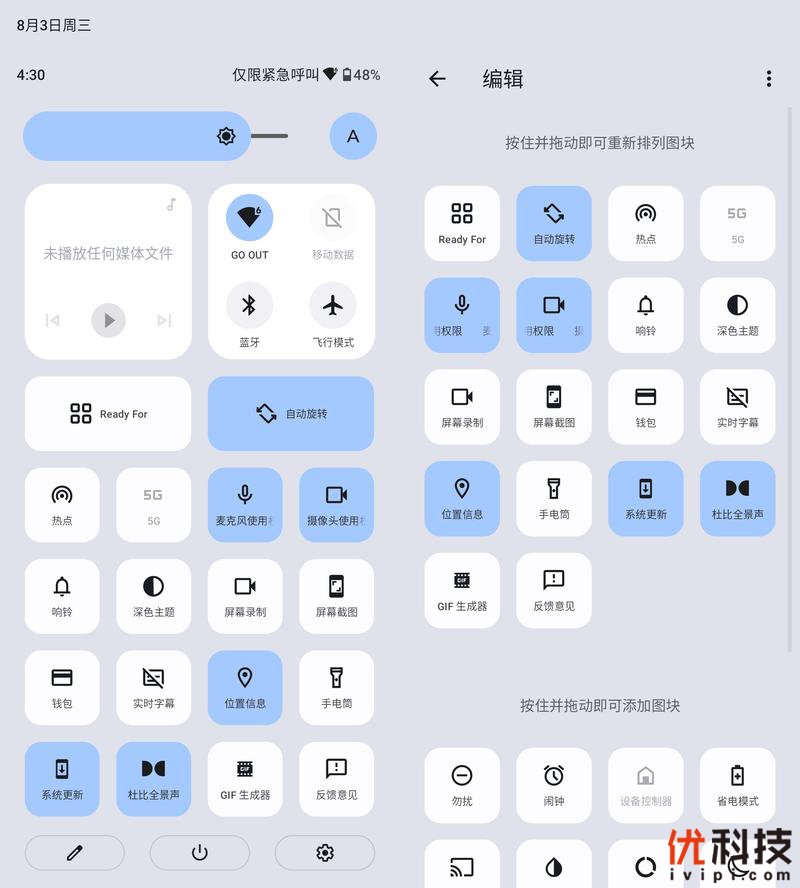Open the power menu button
The height and width of the screenshot is (888, 800).
coord(200,852)
